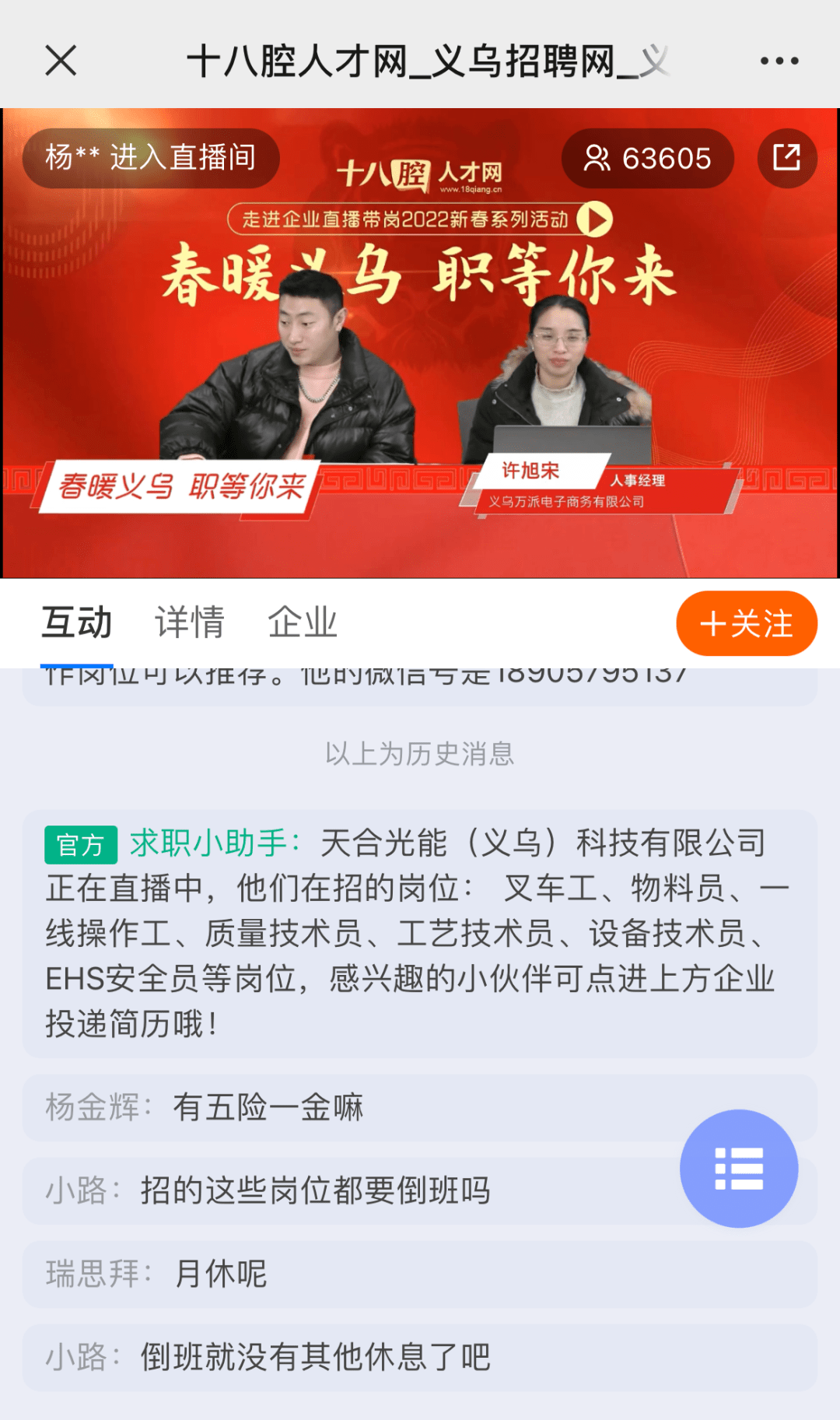Switch to the 企业 tab

coord(303,622)
